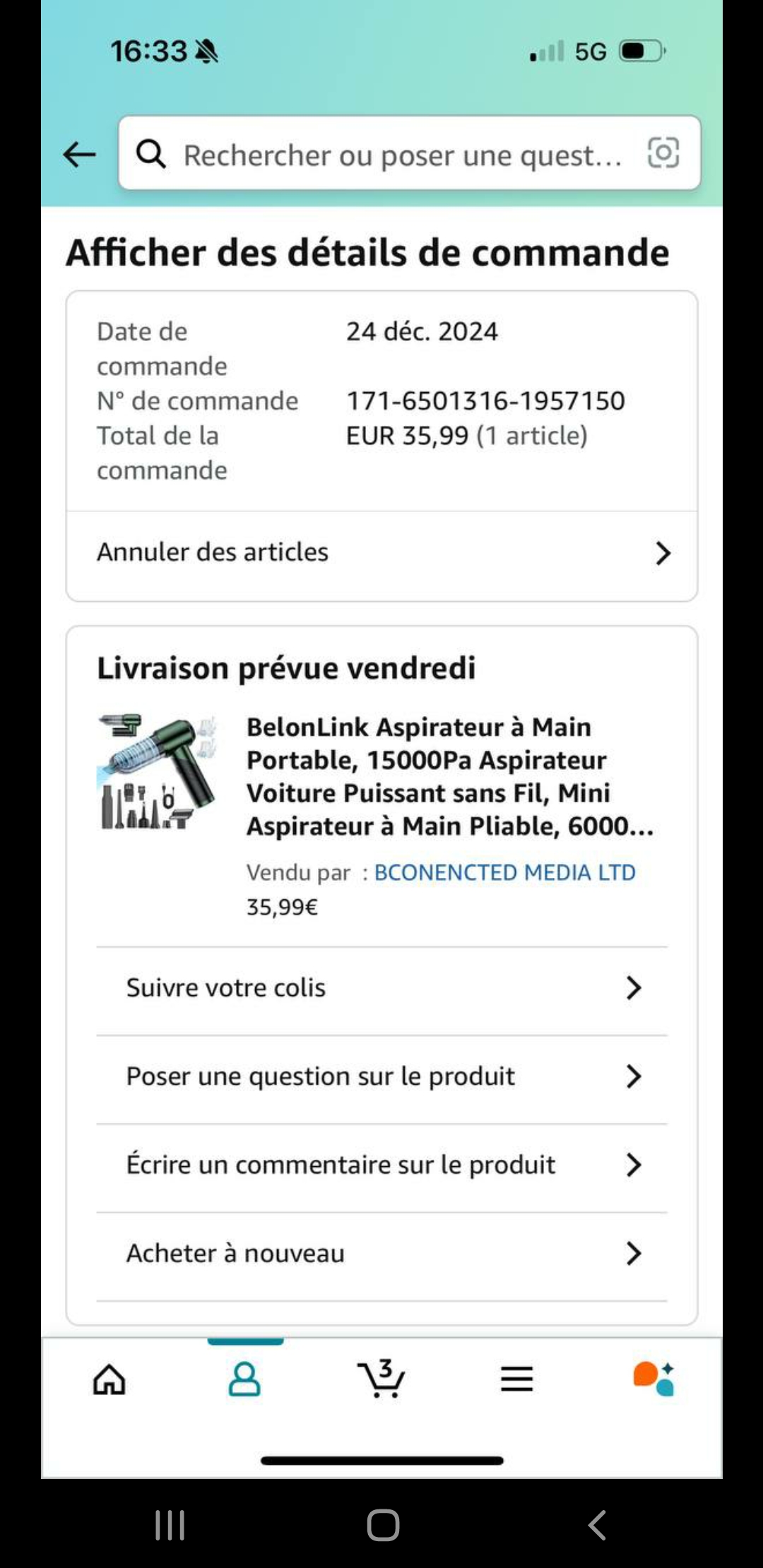The width and height of the screenshot is (763, 1568).
Task: Tap the system back button
Action: click(597, 1525)
